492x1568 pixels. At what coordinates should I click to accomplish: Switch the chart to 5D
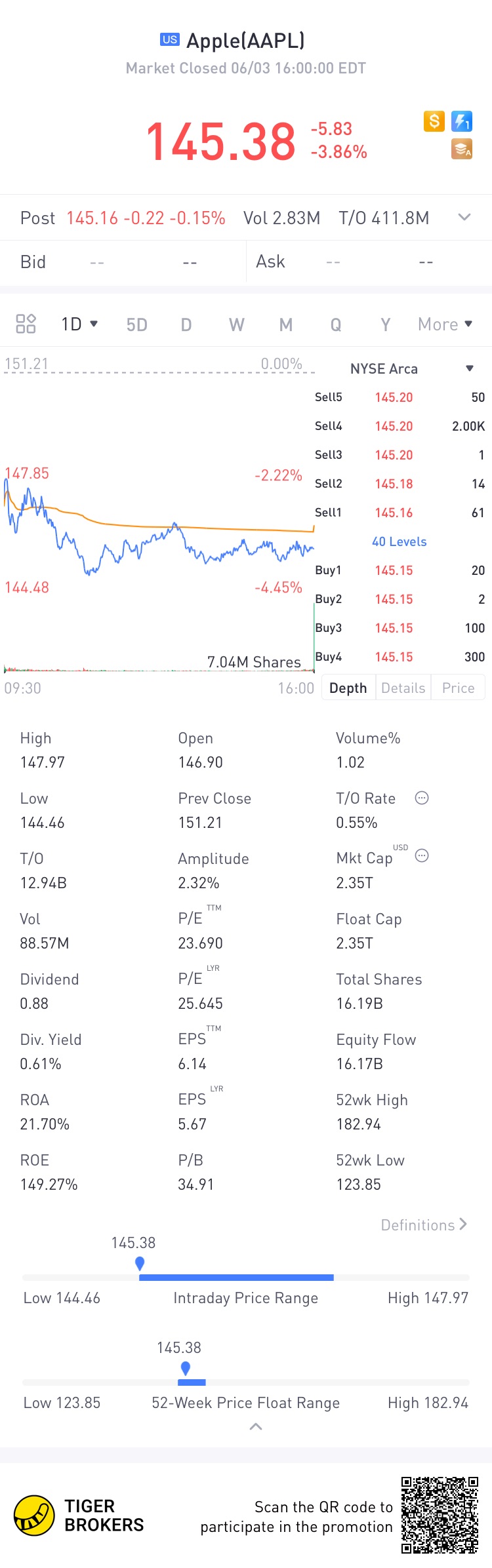tap(136, 324)
